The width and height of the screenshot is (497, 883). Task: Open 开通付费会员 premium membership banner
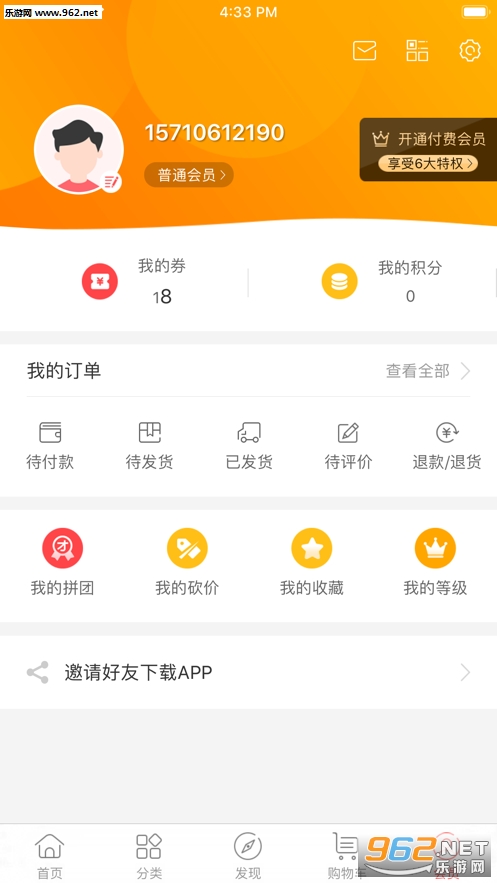(x=428, y=149)
